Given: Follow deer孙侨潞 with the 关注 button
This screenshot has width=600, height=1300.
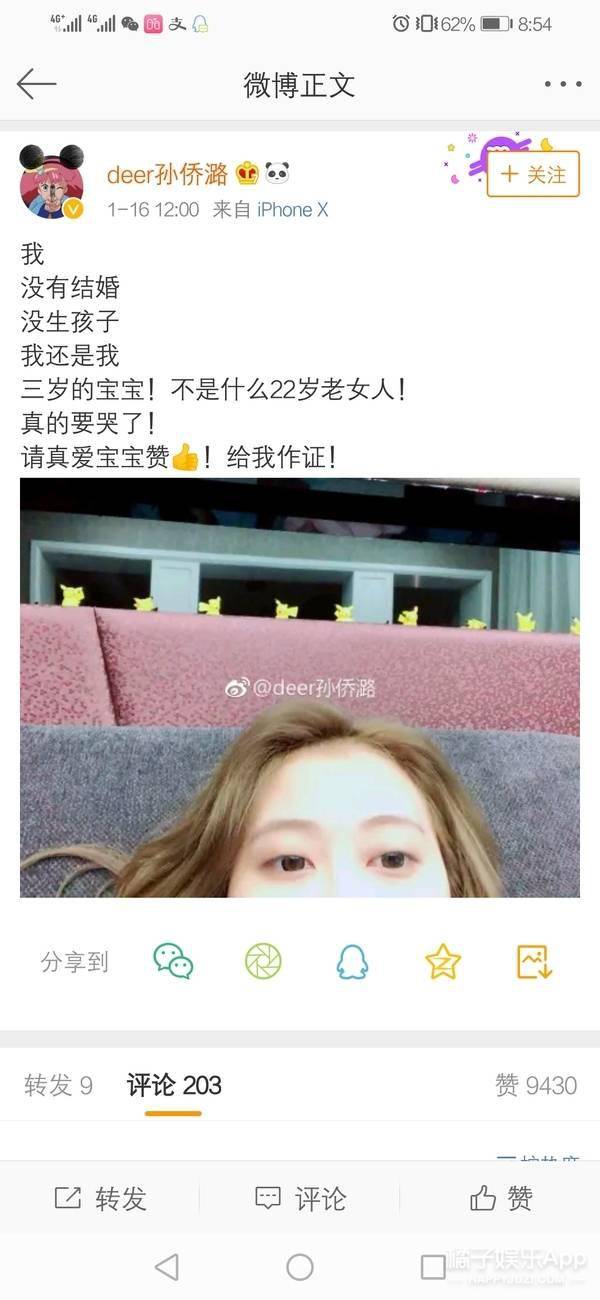Looking at the screenshot, I should pyautogui.click(x=533, y=175).
